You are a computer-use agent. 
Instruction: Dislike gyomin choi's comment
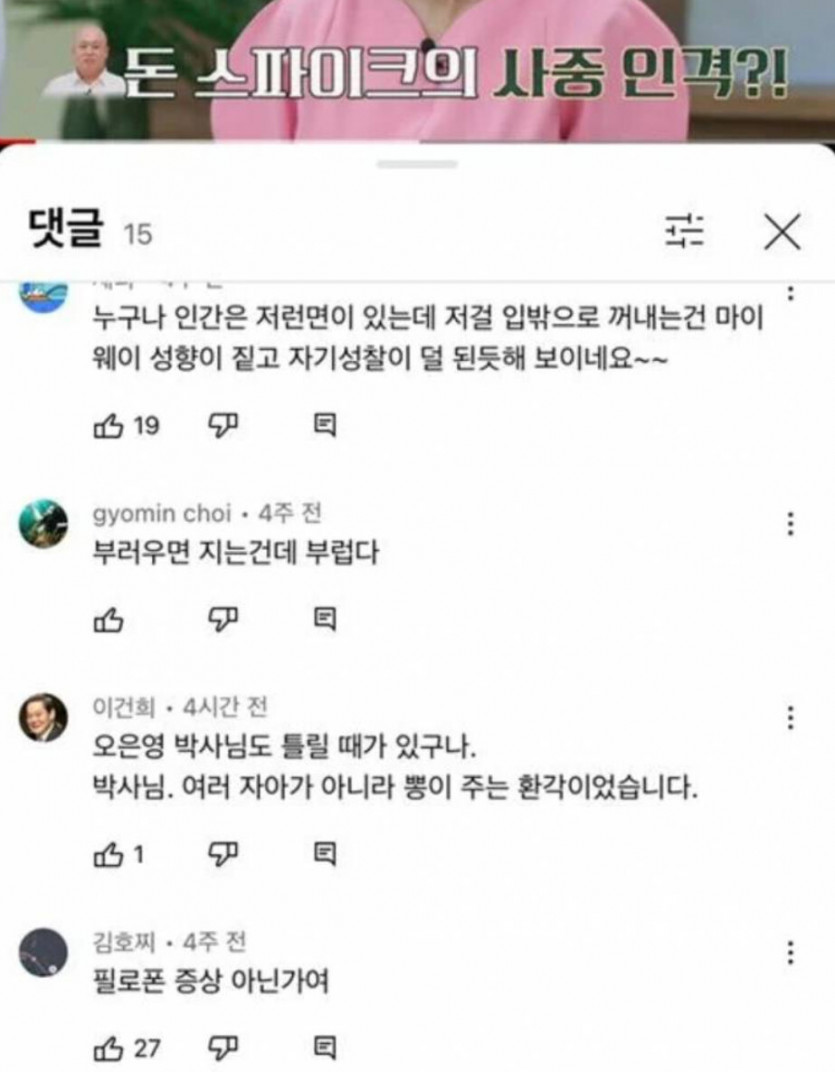220,620
